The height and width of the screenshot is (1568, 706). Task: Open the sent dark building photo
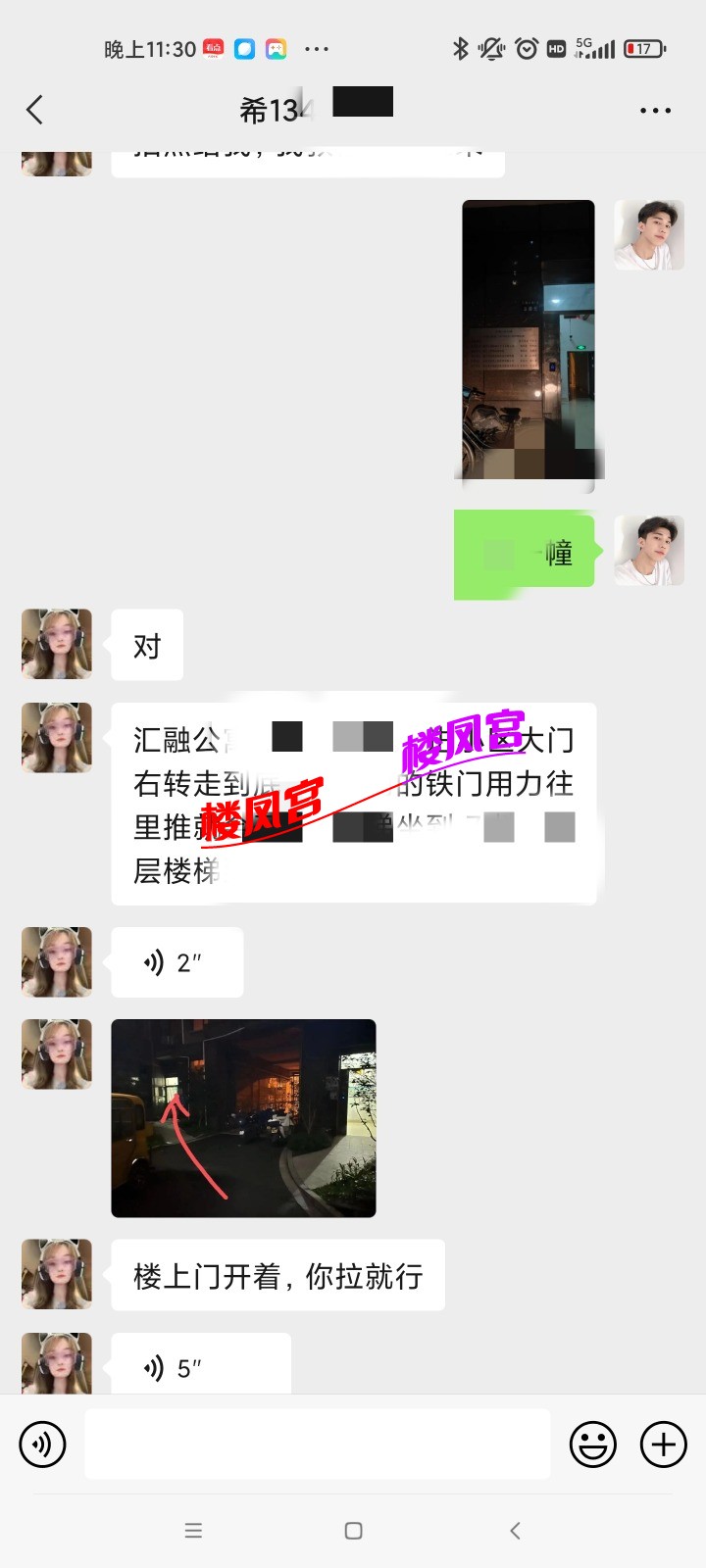pos(529,339)
